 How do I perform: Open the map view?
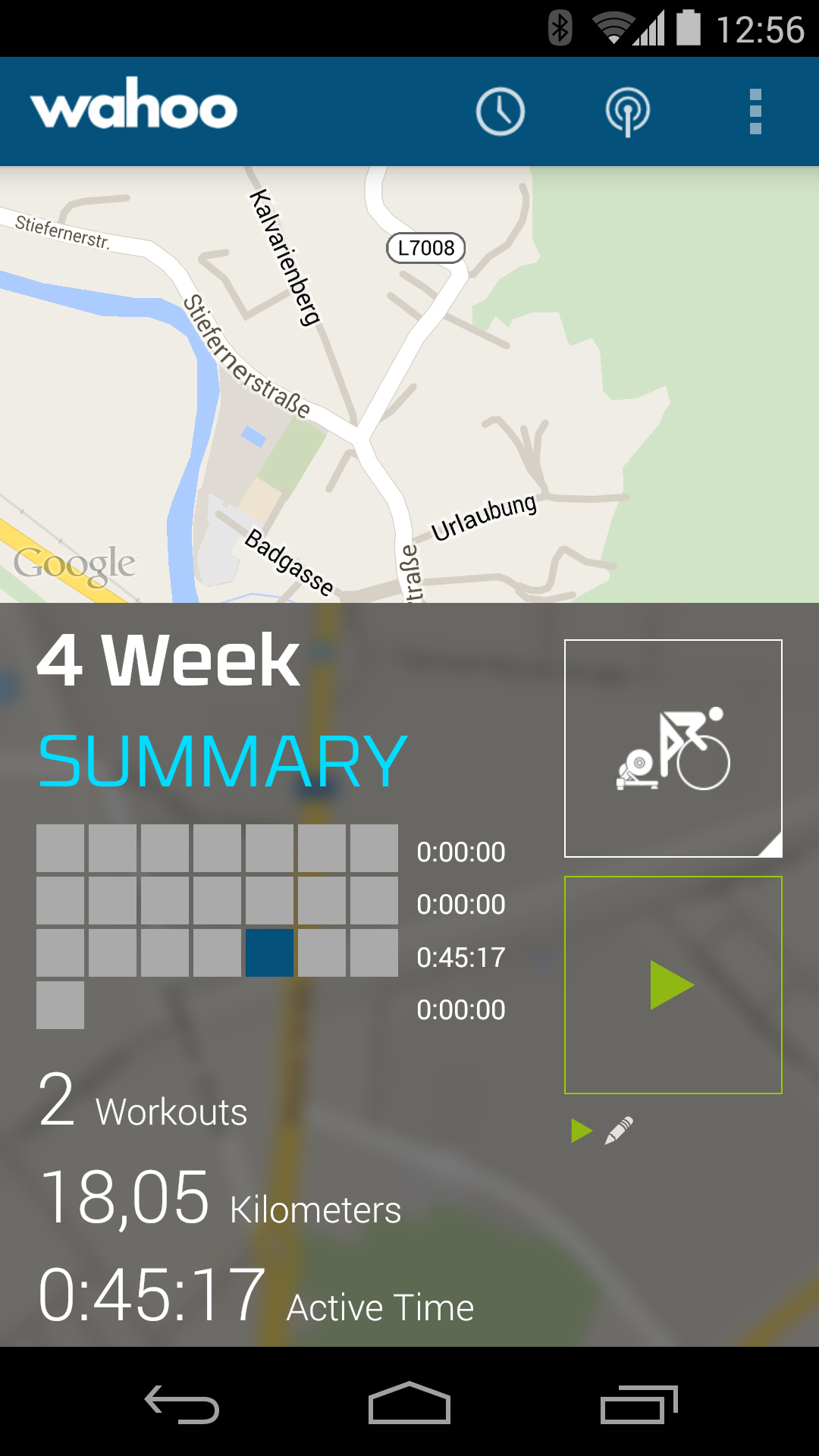pos(409,384)
